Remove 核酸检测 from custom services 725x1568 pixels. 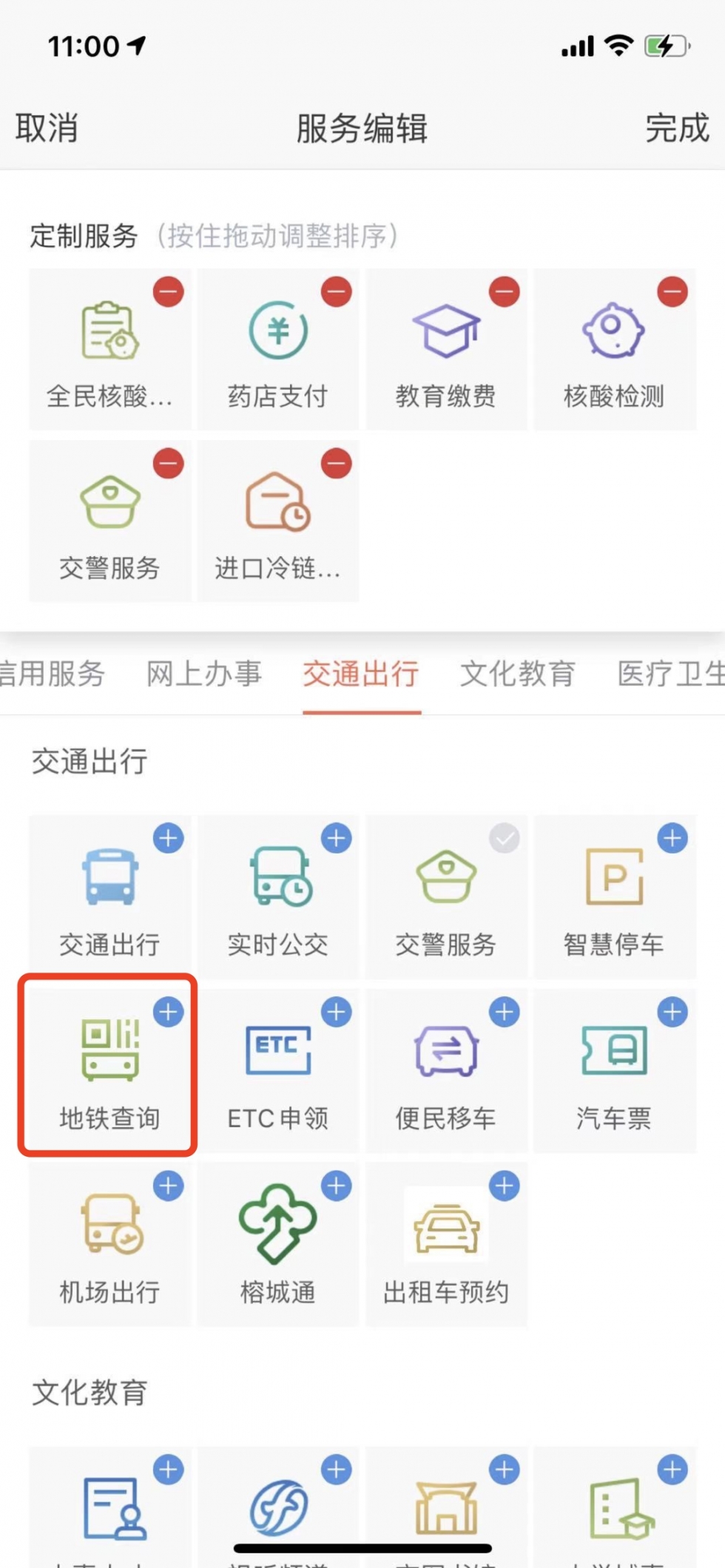672,292
